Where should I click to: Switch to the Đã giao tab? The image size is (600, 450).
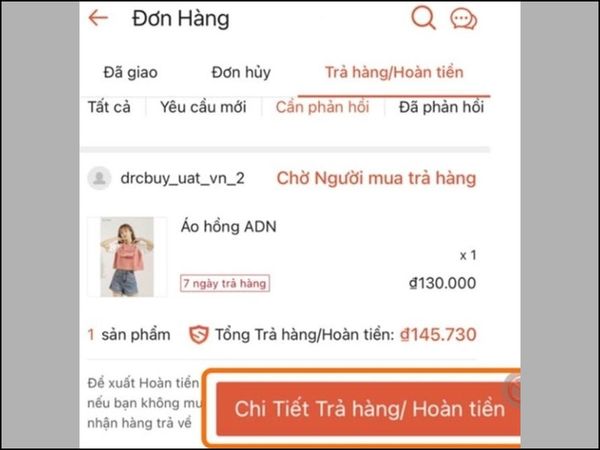click(130, 72)
